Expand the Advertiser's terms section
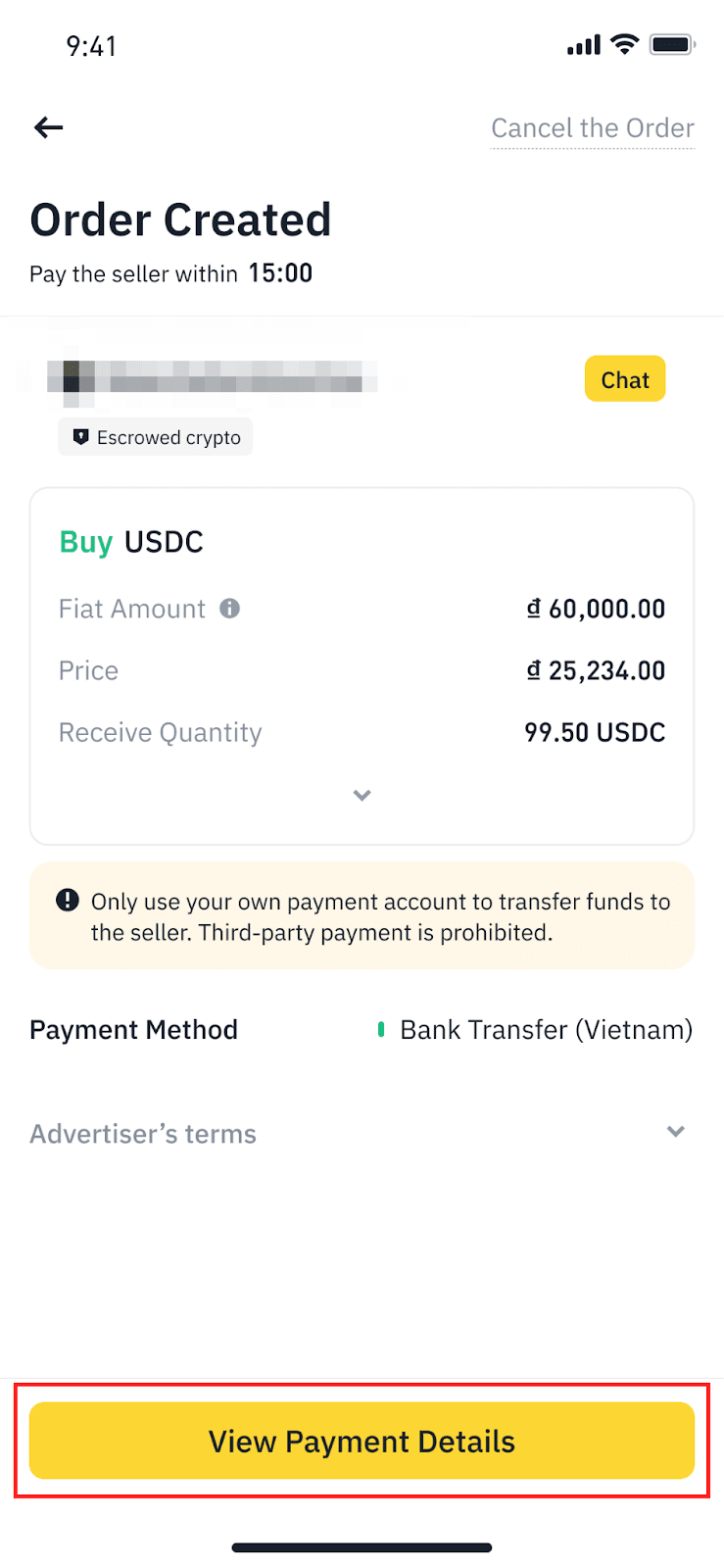 coord(675,1132)
